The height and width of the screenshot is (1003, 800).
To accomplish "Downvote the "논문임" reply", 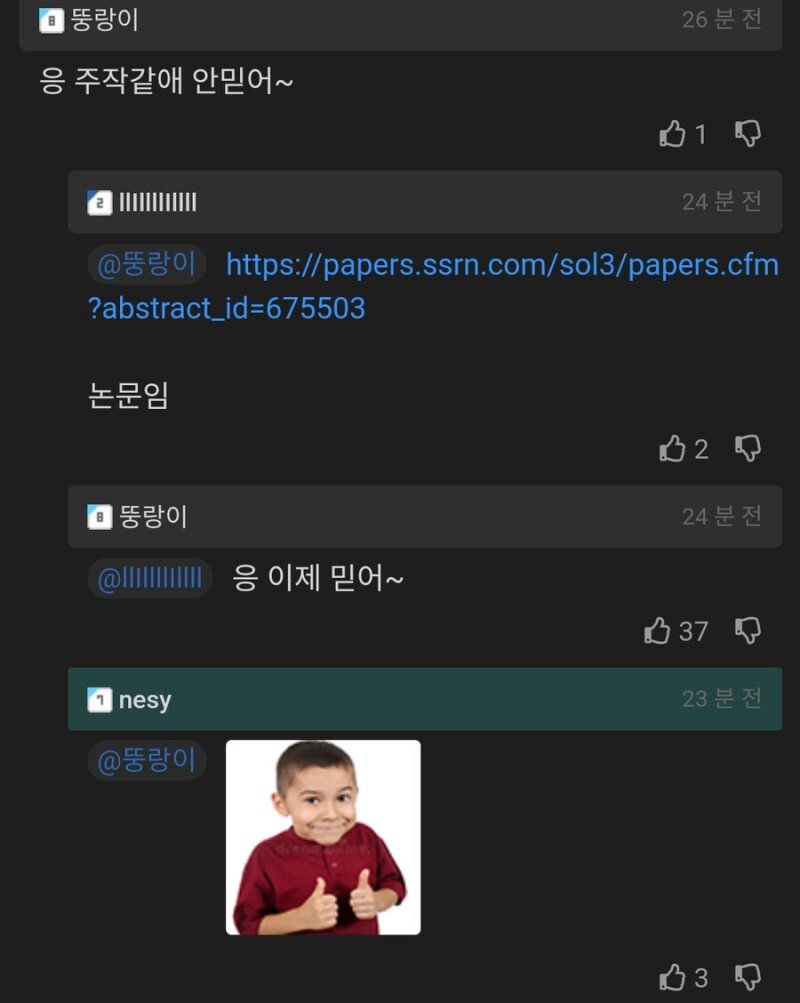I will (x=748, y=449).
